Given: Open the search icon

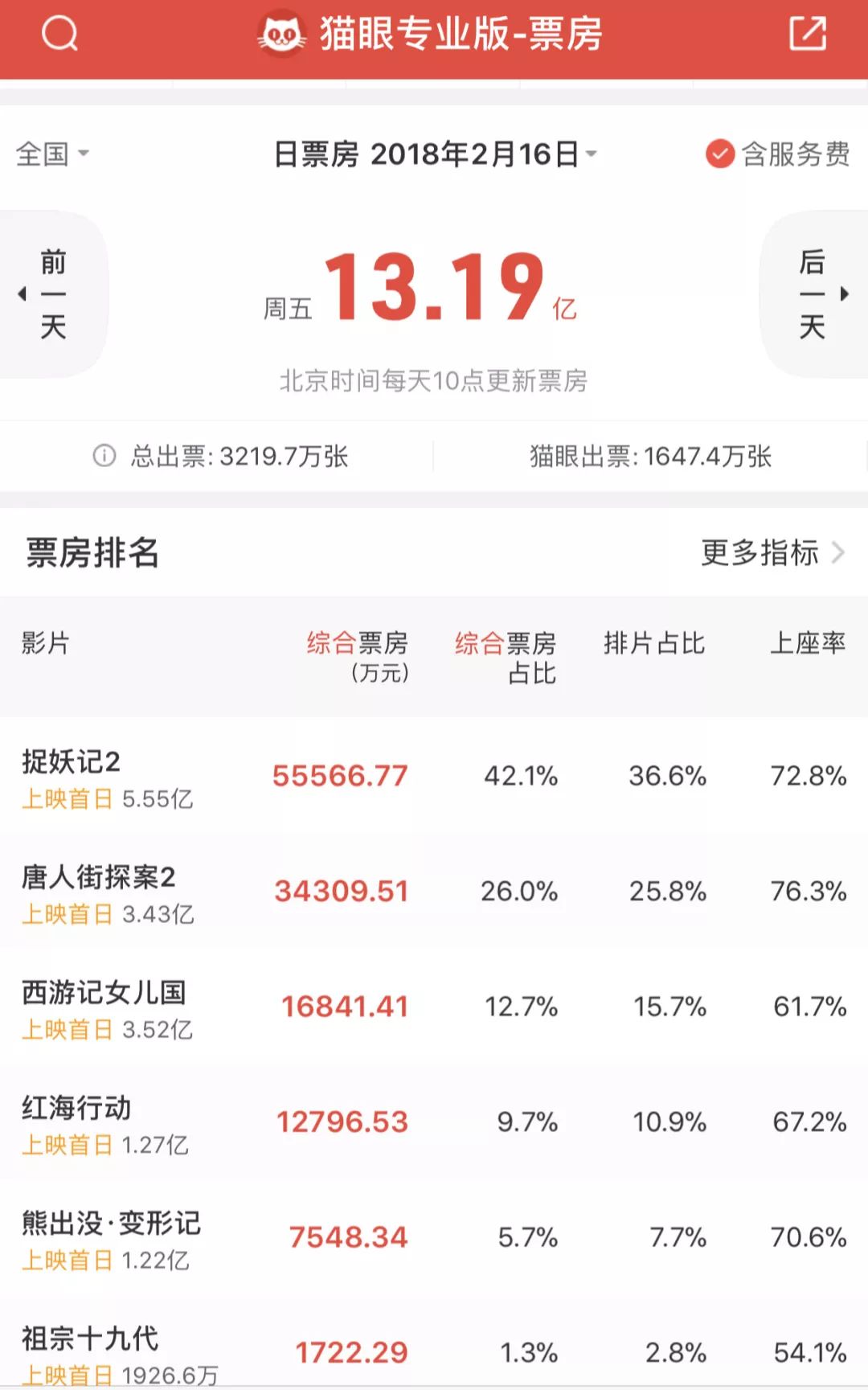Looking at the screenshot, I should pos(59,34).
